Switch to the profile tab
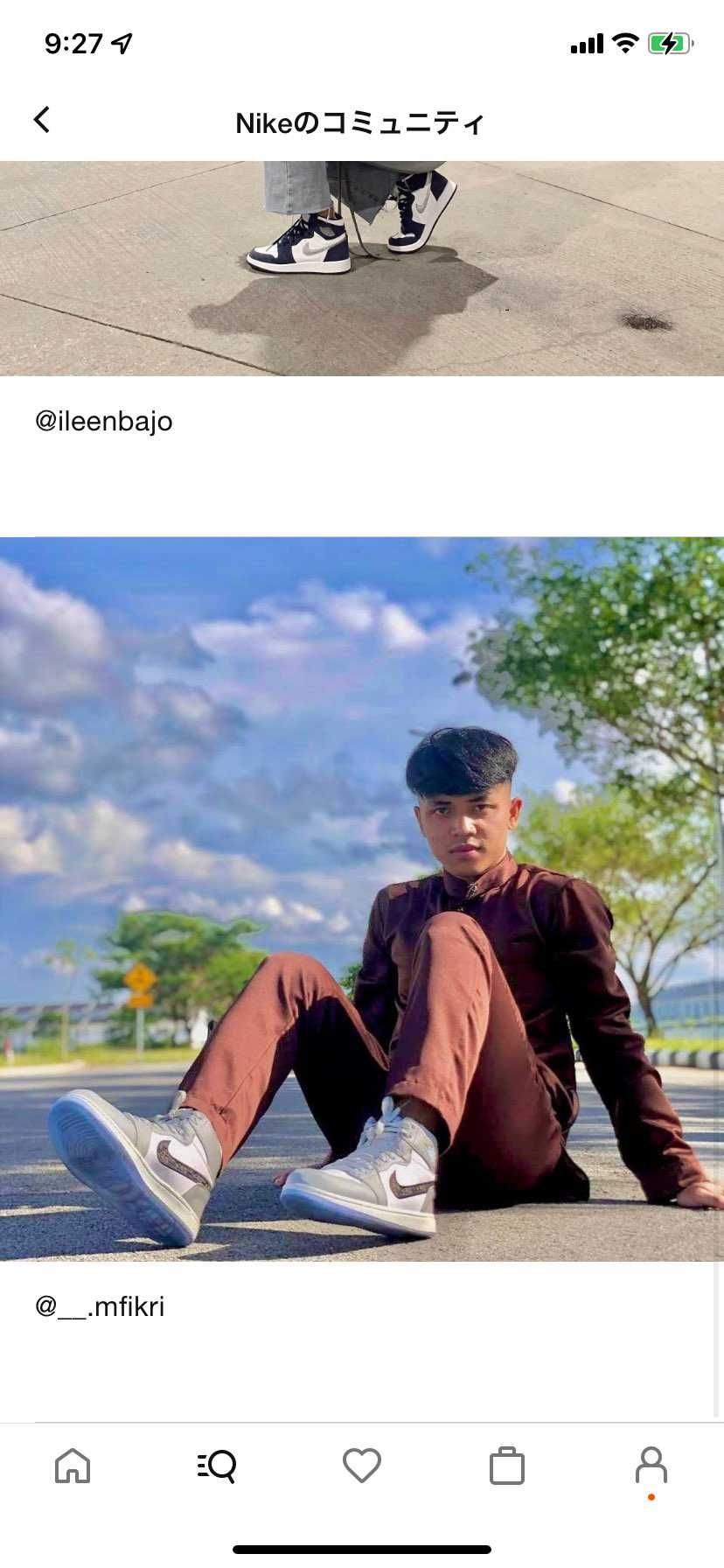Image resolution: width=724 pixels, height=1568 pixels. 651,1466
